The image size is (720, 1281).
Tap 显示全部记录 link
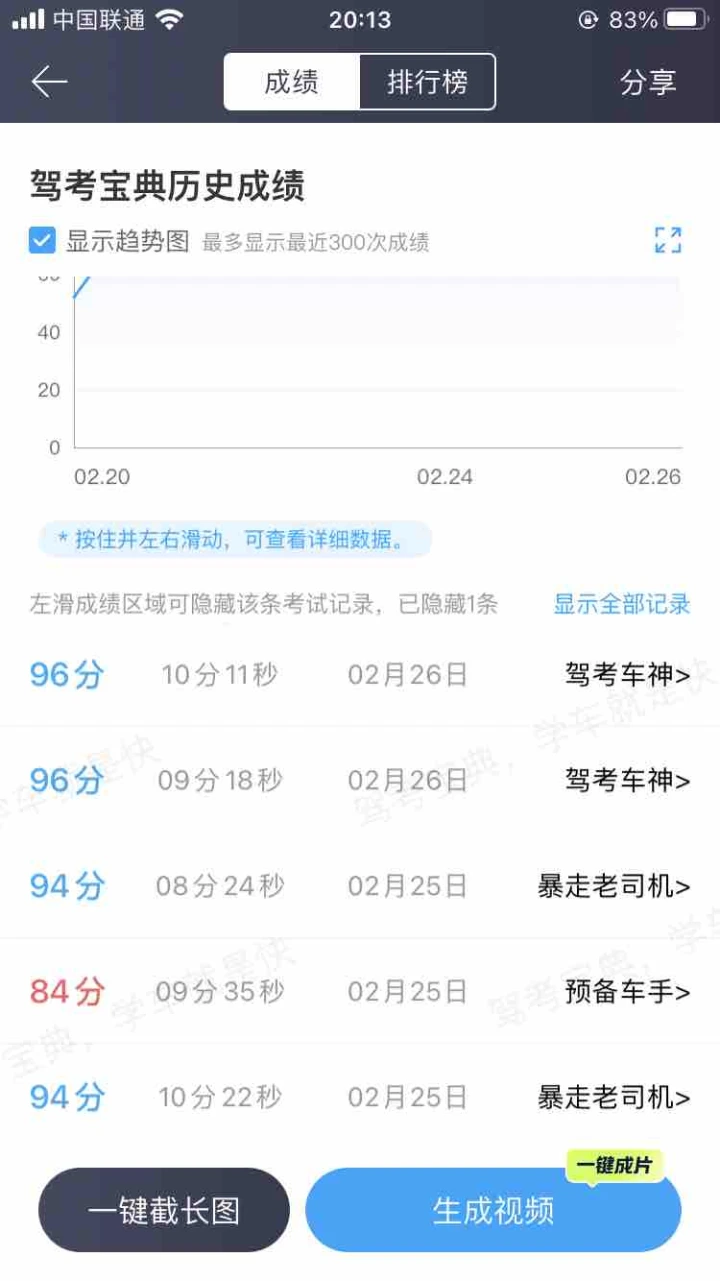tap(622, 604)
